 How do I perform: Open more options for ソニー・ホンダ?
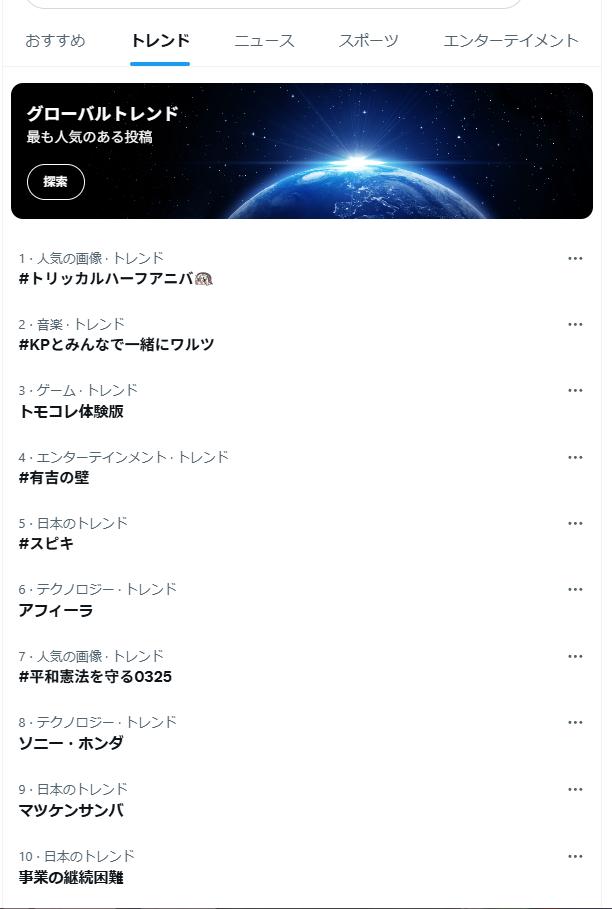(575, 722)
